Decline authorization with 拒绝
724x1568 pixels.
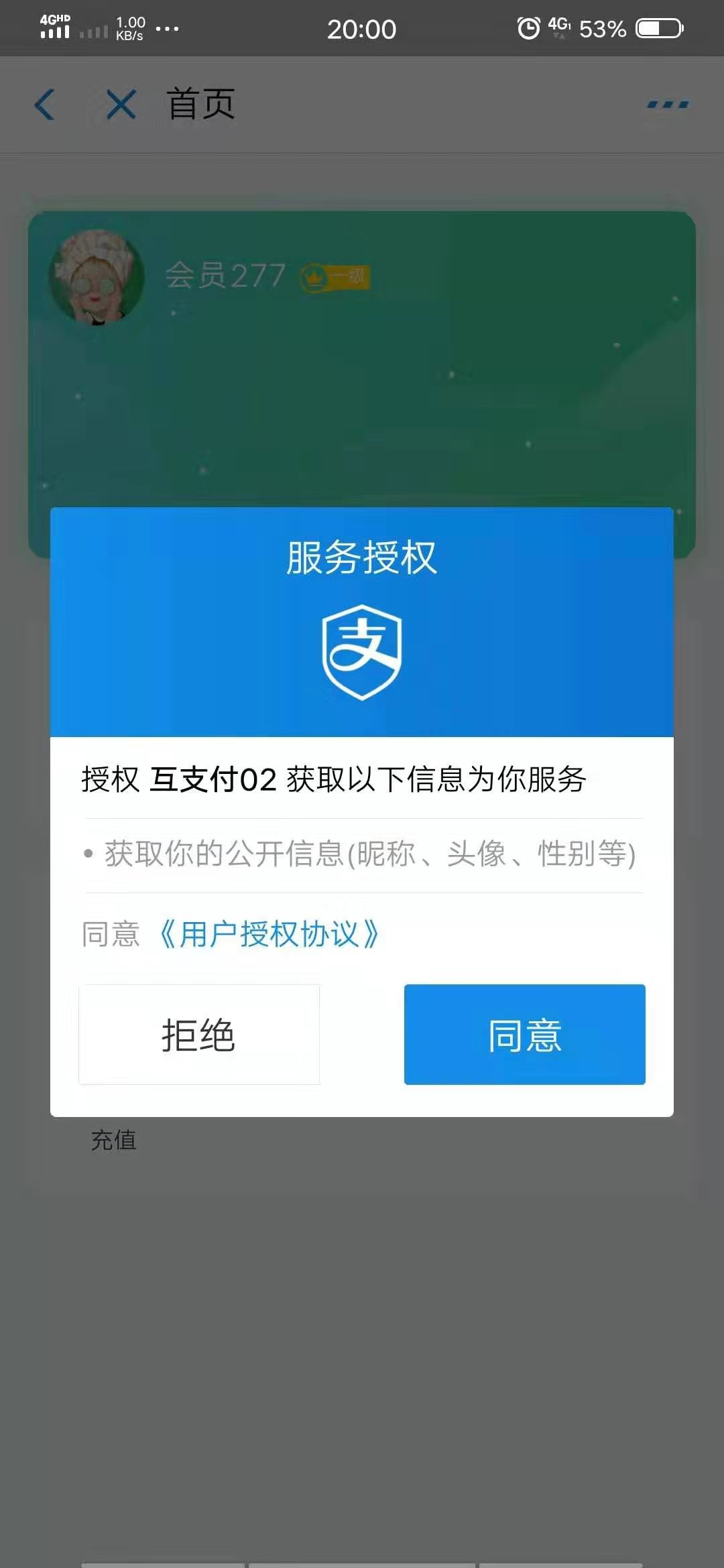click(199, 1034)
